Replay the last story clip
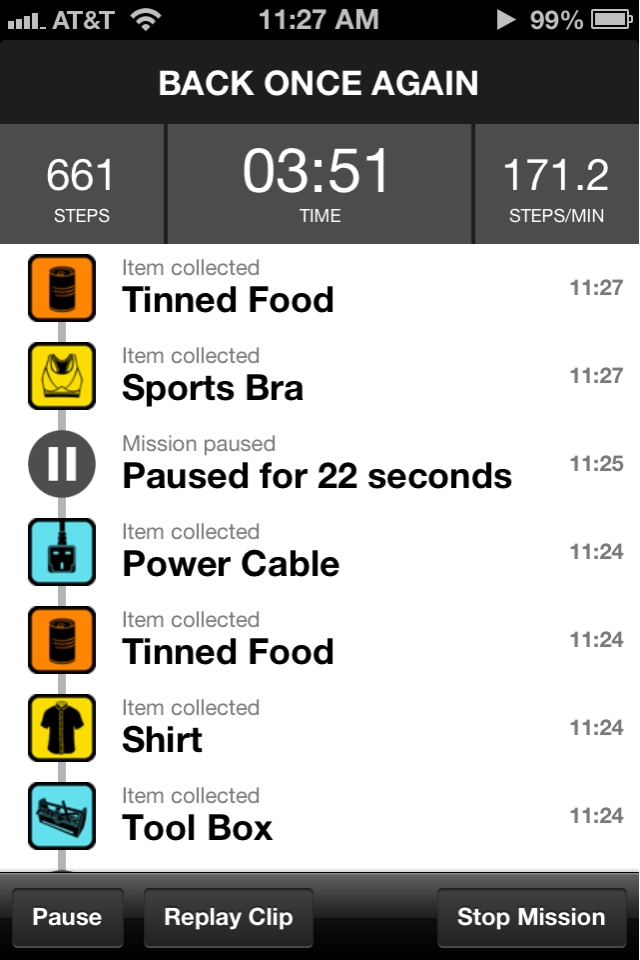Viewport: 640px width, 960px height. coord(228,917)
